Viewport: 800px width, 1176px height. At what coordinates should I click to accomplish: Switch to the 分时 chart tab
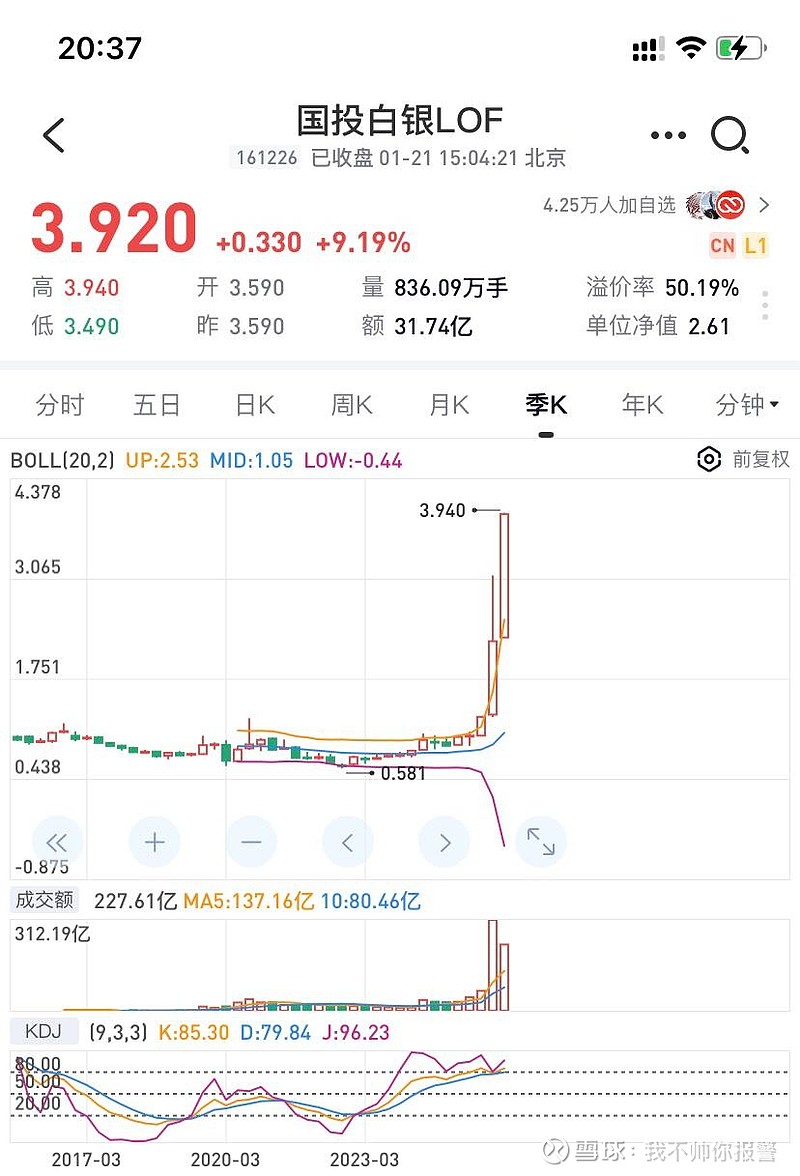click(59, 405)
